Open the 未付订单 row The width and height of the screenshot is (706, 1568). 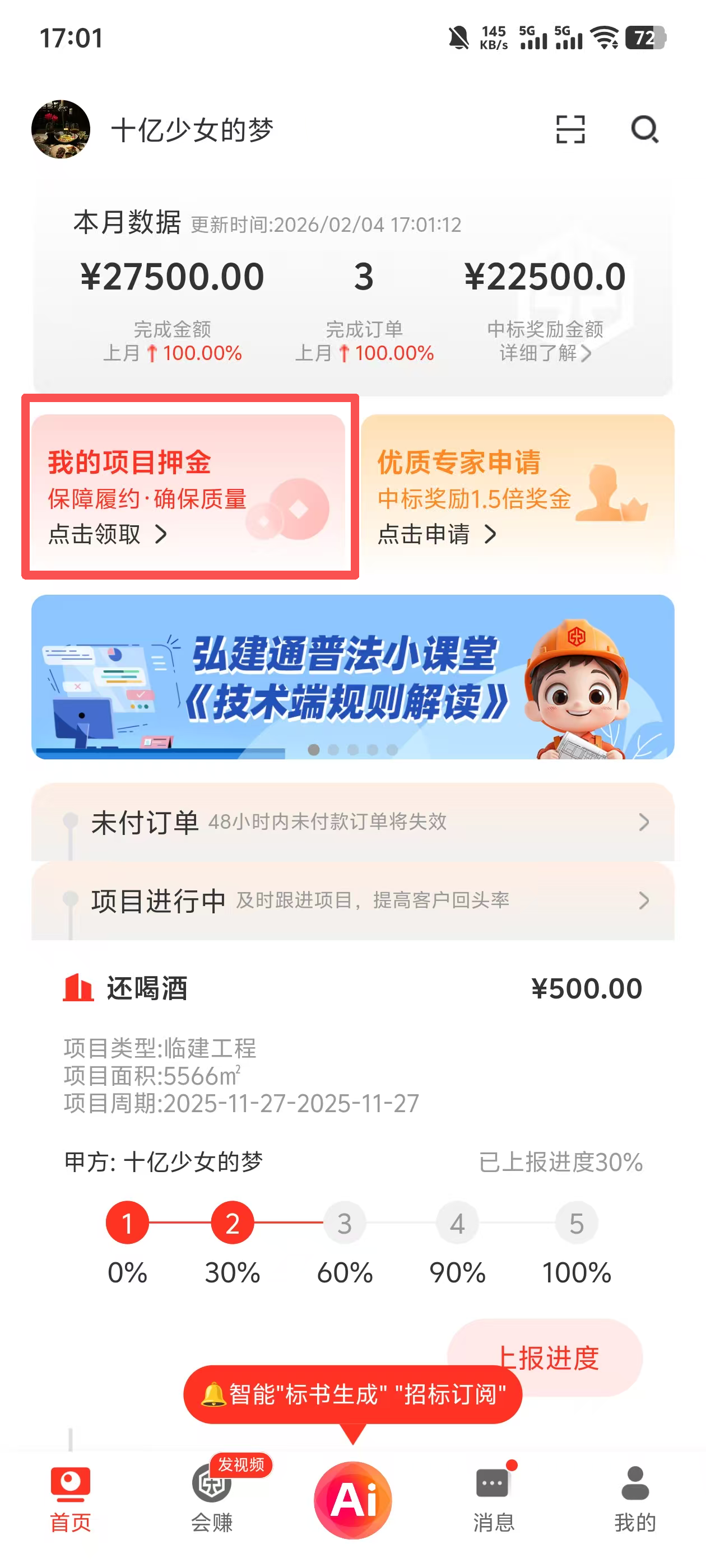pos(352,822)
